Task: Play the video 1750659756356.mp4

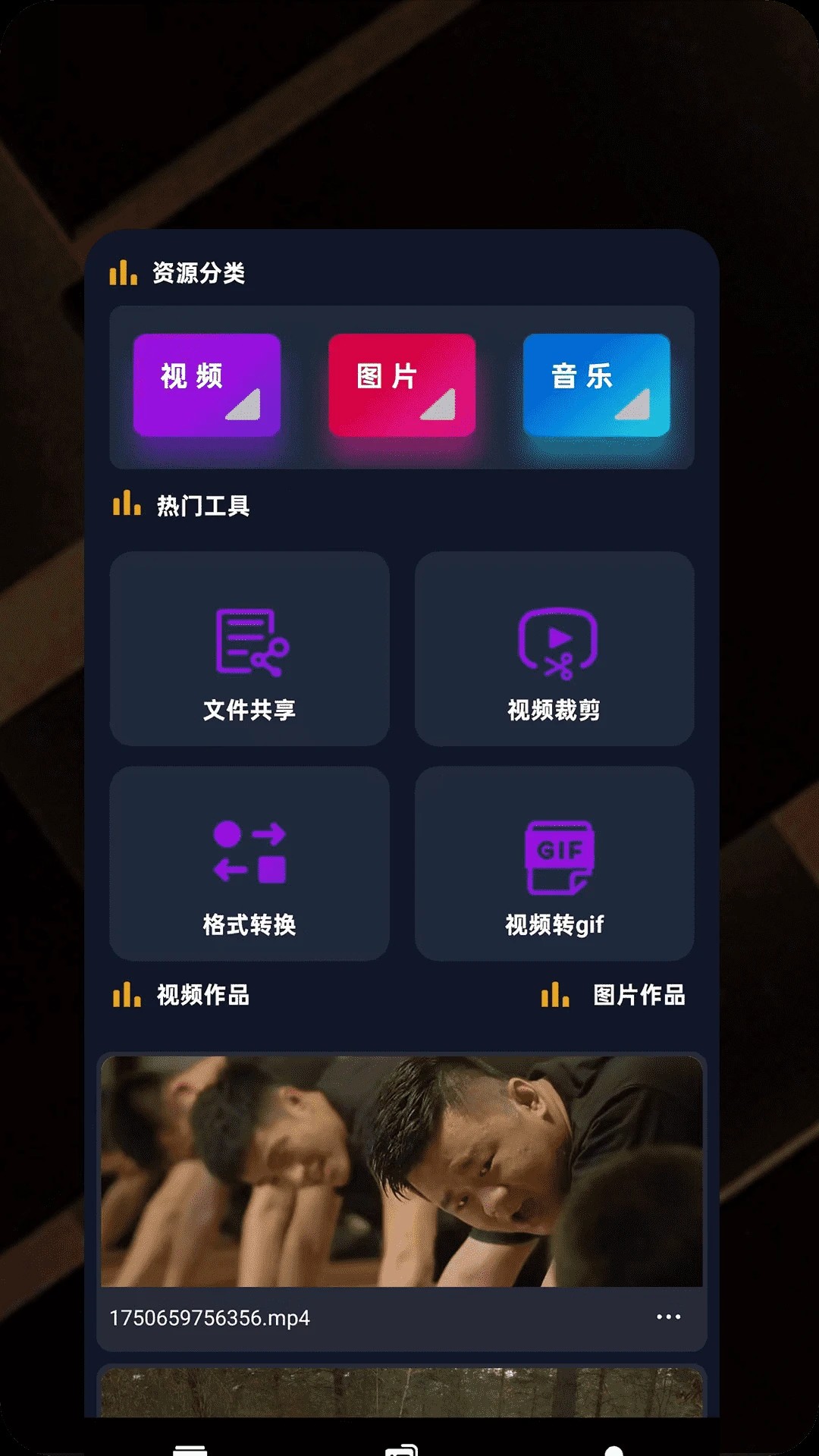Action: tap(402, 1171)
